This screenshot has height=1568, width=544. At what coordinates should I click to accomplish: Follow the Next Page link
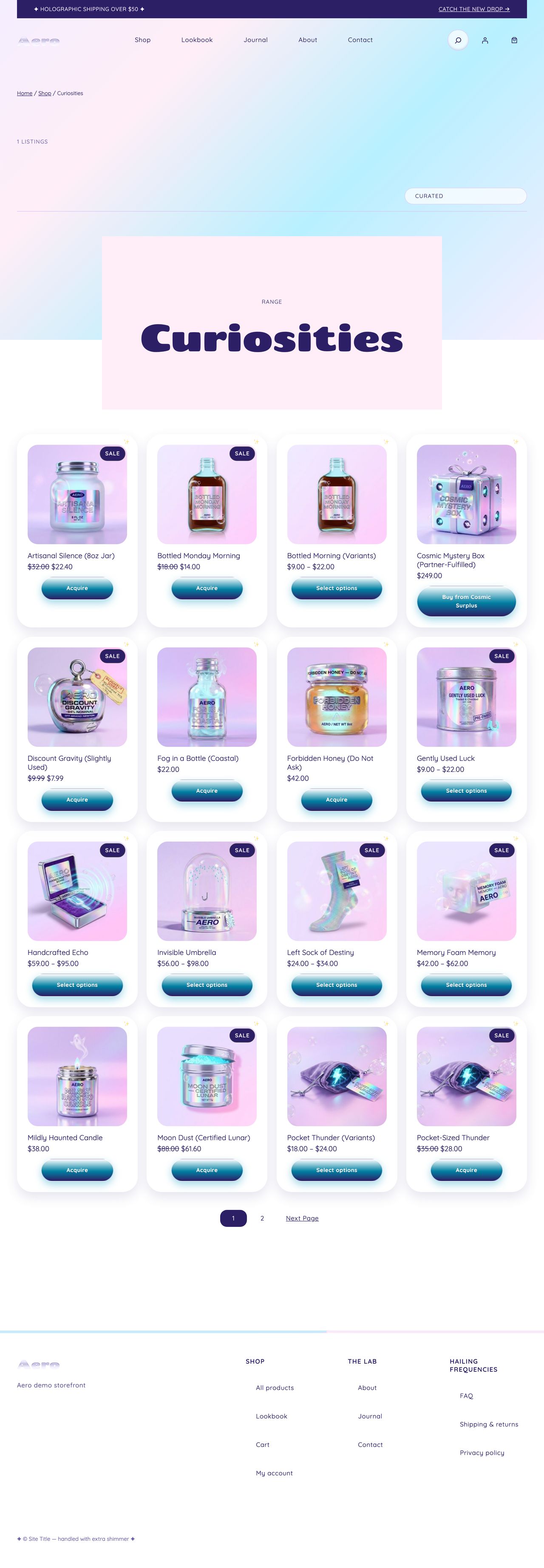click(302, 1218)
